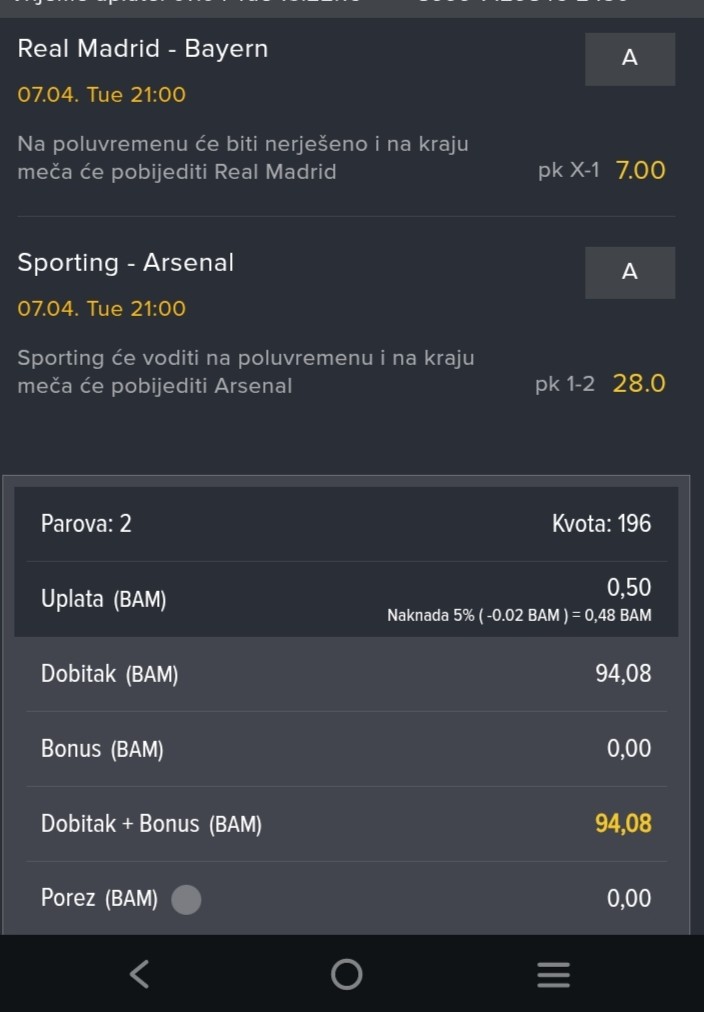Return to the home screen

click(347, 974)
